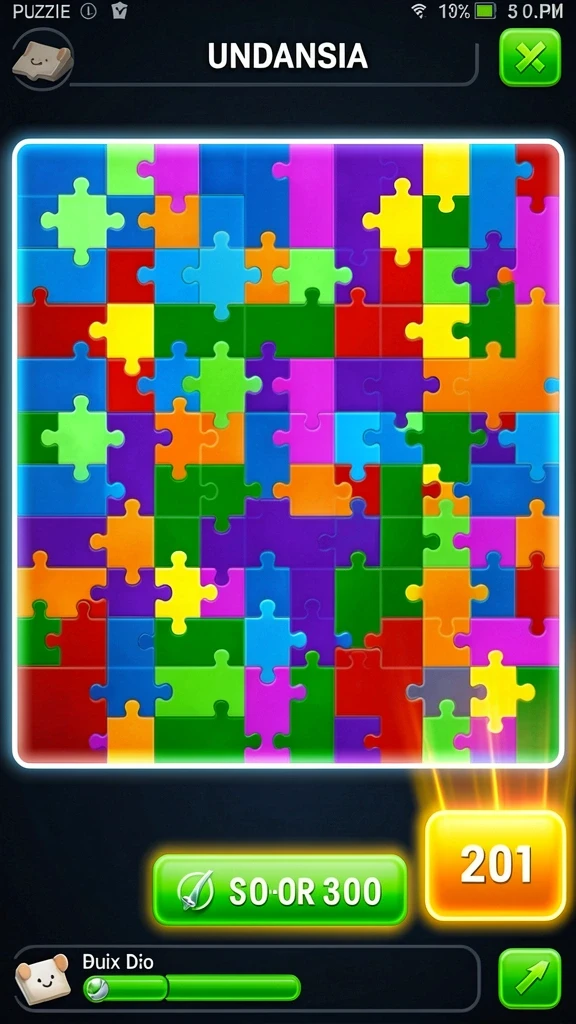
Task: Tap the green SO-OR 300 button
Action: pos(280,889)
